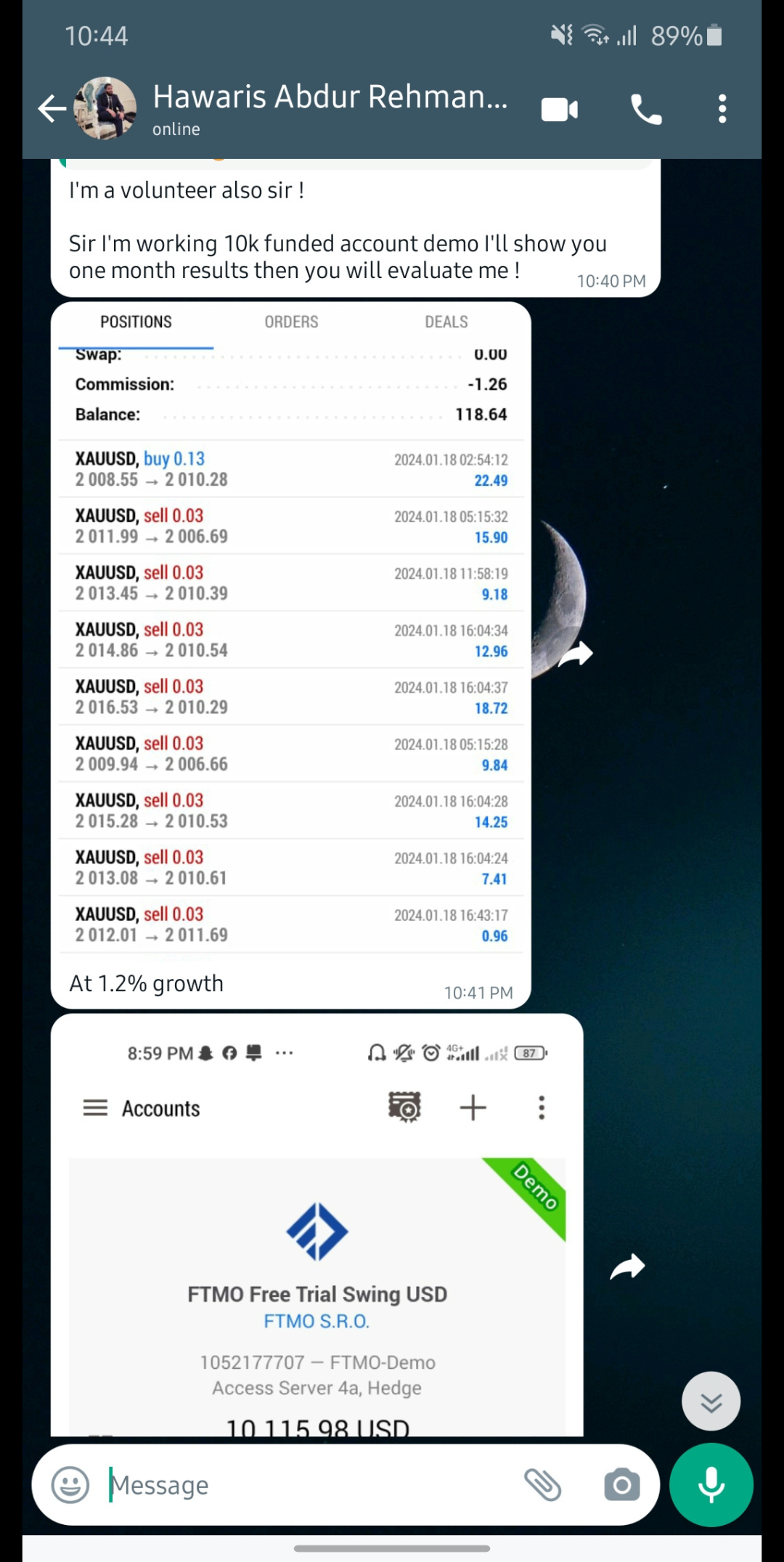Start a video call with Hawaris
784x1562 pixels.
coord(560,110)
